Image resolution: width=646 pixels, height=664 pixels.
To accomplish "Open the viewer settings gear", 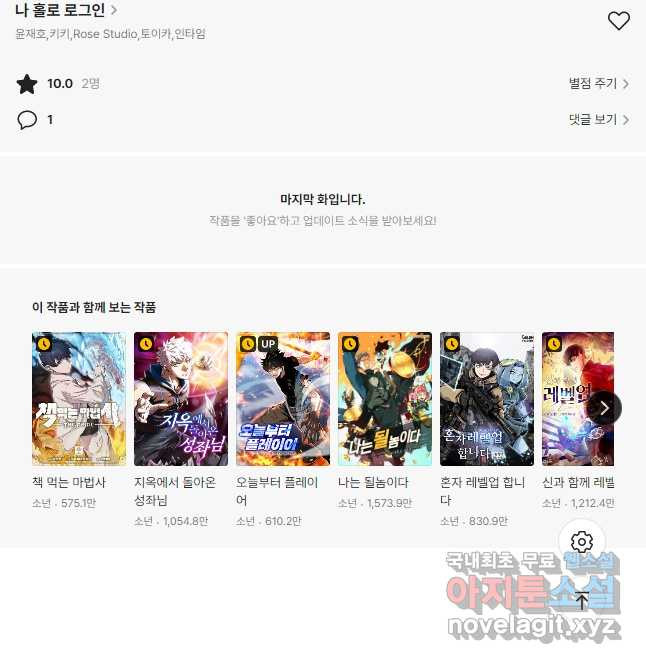I will pyautogui.click(x=582, y=542).
